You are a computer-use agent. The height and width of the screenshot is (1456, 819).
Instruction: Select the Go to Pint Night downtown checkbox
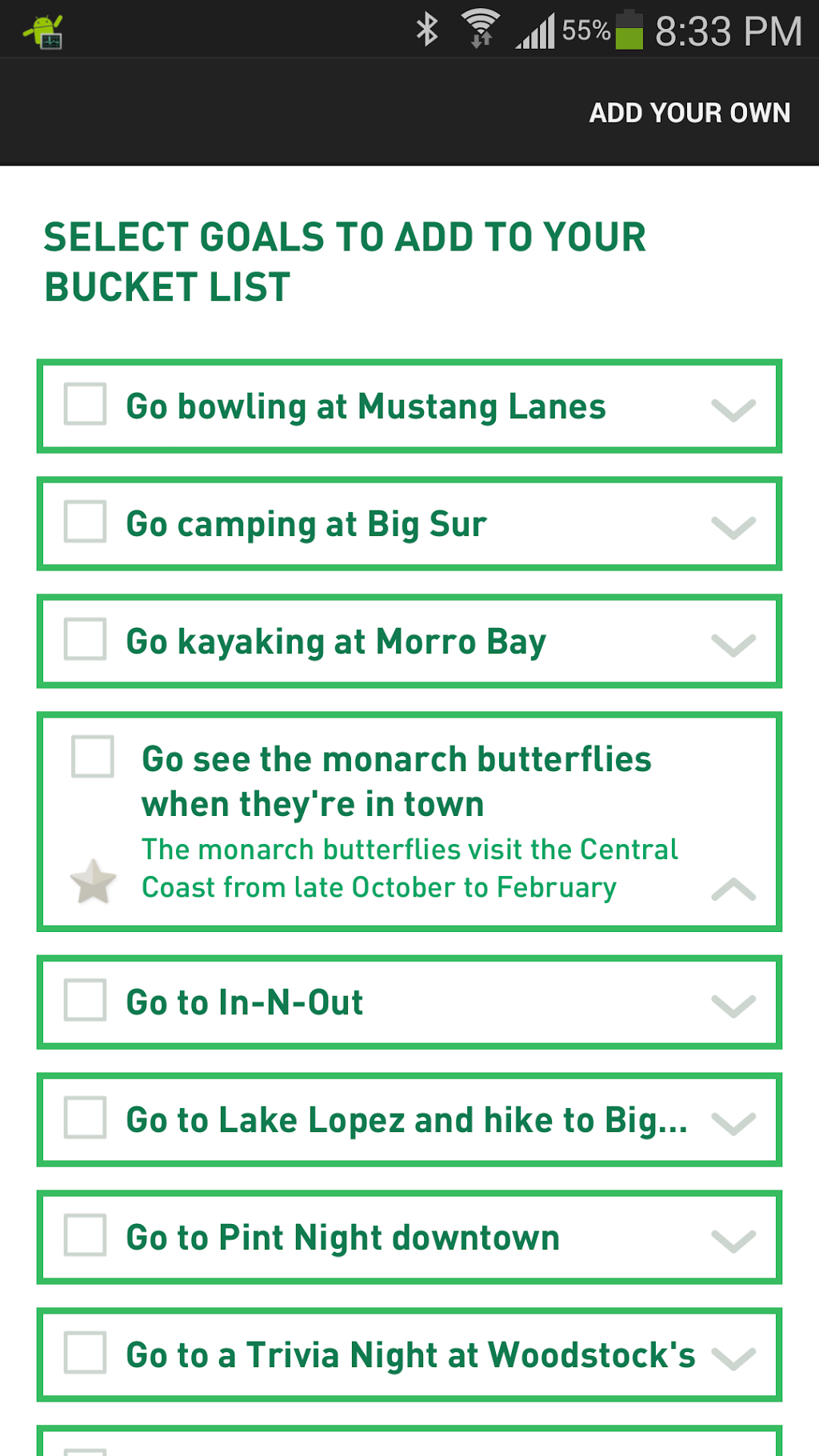point(86,1235)
